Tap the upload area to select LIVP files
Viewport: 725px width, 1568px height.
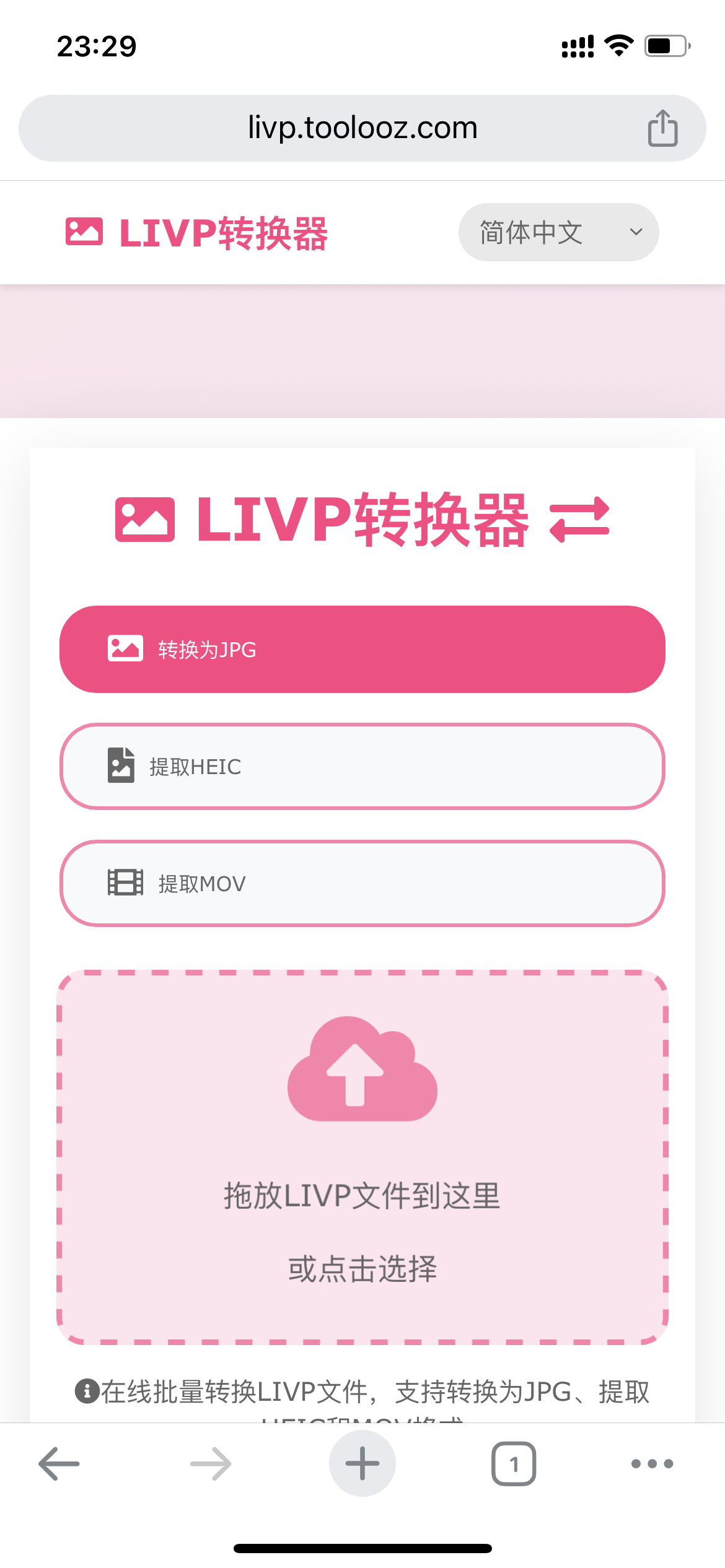362,1157
